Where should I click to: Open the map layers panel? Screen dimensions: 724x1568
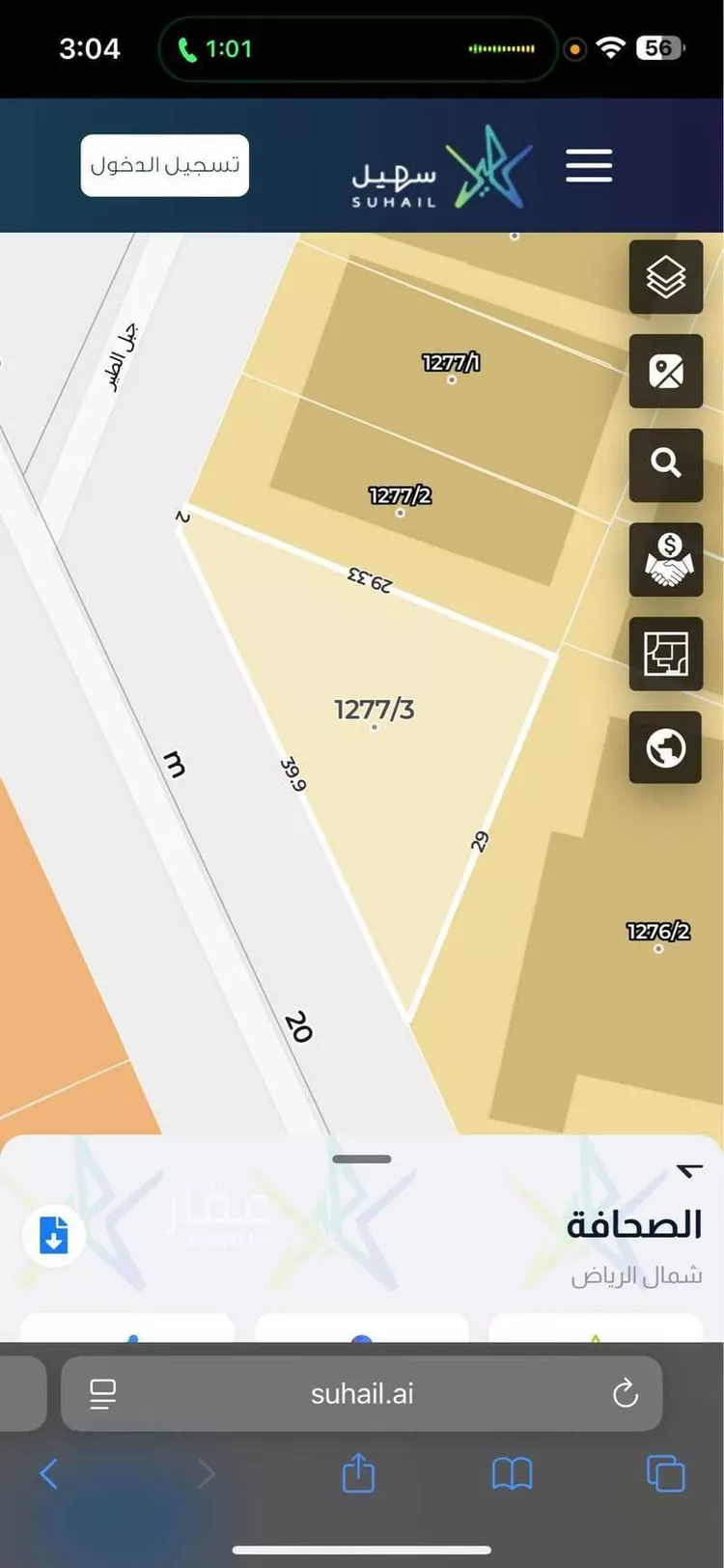[665, 278]
